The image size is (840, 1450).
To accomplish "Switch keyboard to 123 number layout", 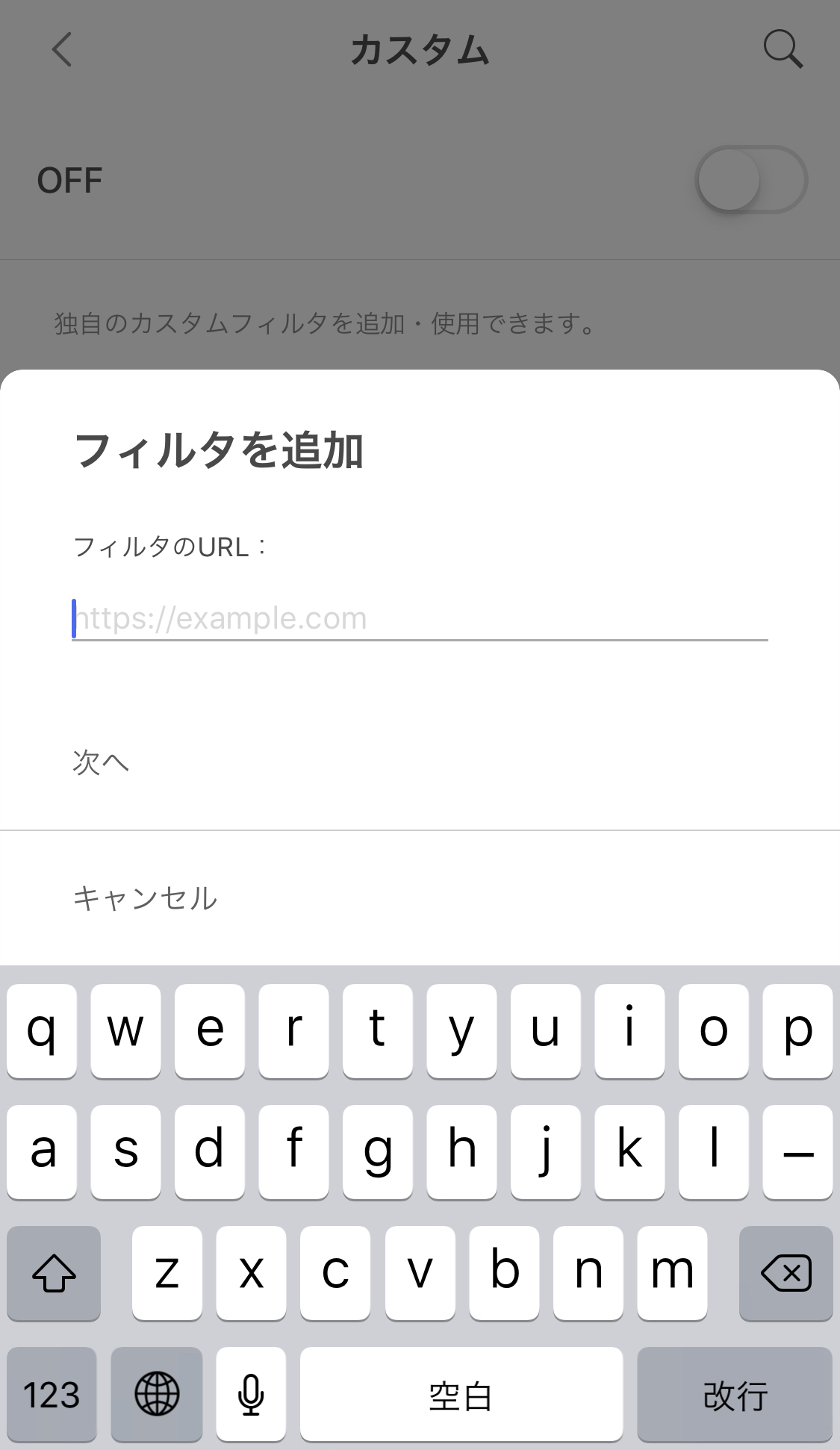I will [x=52, y=1394].
